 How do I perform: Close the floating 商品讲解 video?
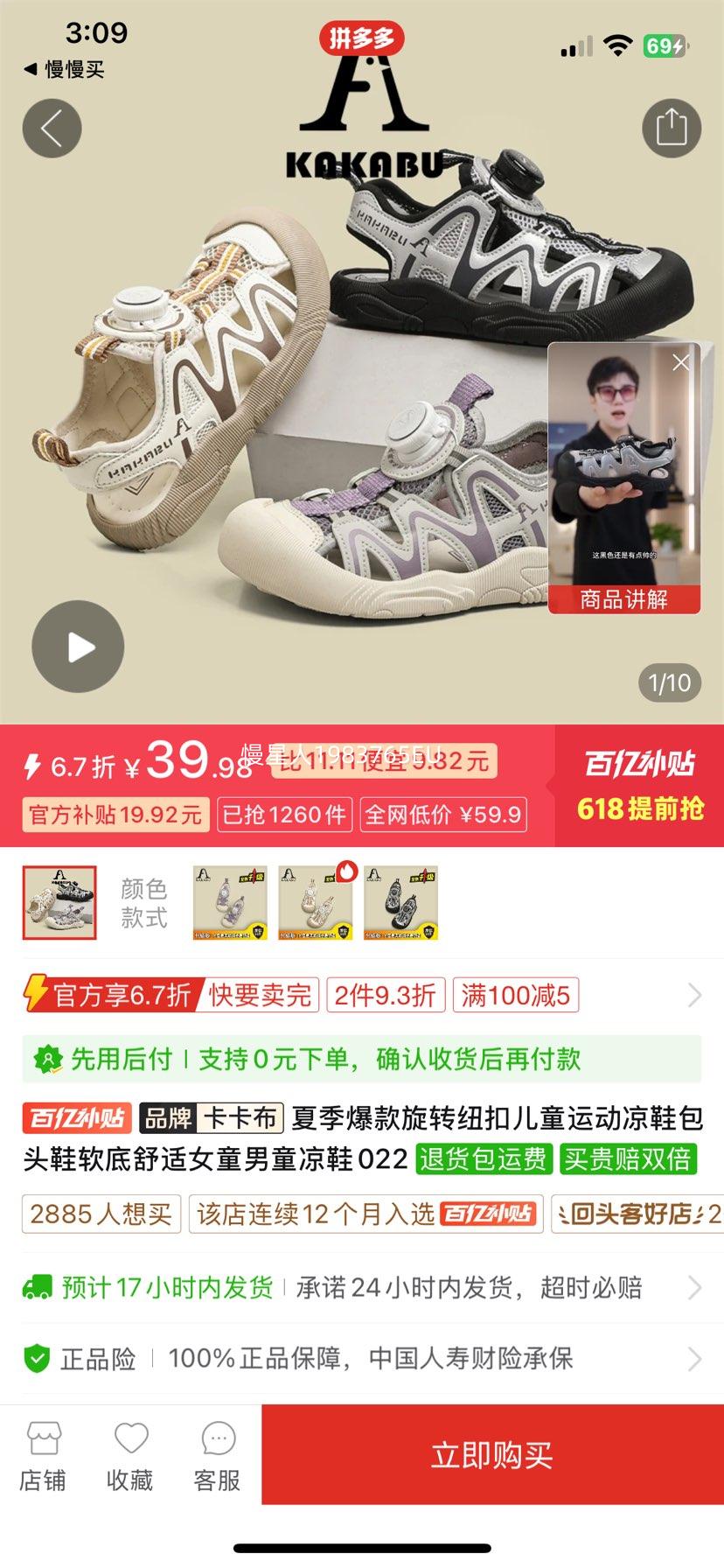tap(680, 362)
